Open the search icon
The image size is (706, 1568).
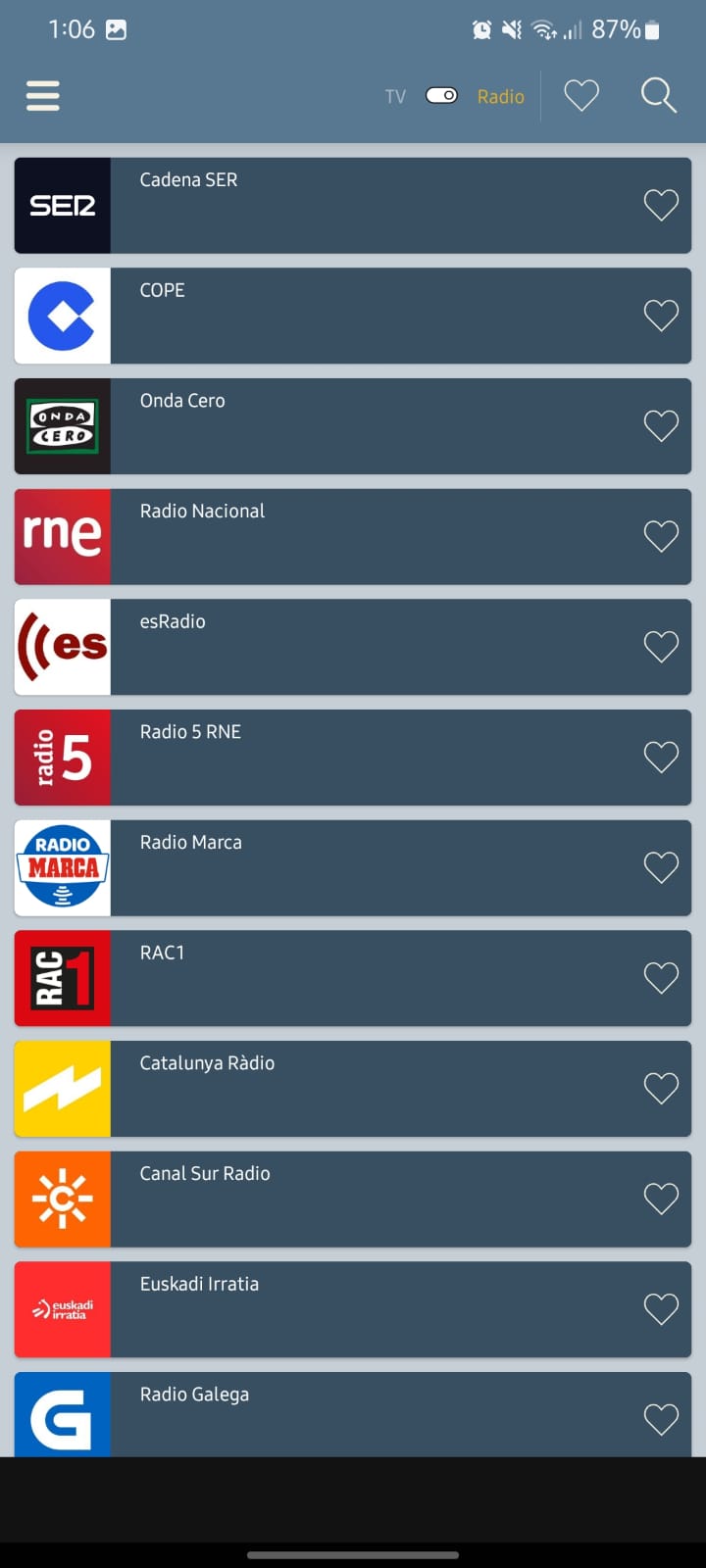point(658,95)
